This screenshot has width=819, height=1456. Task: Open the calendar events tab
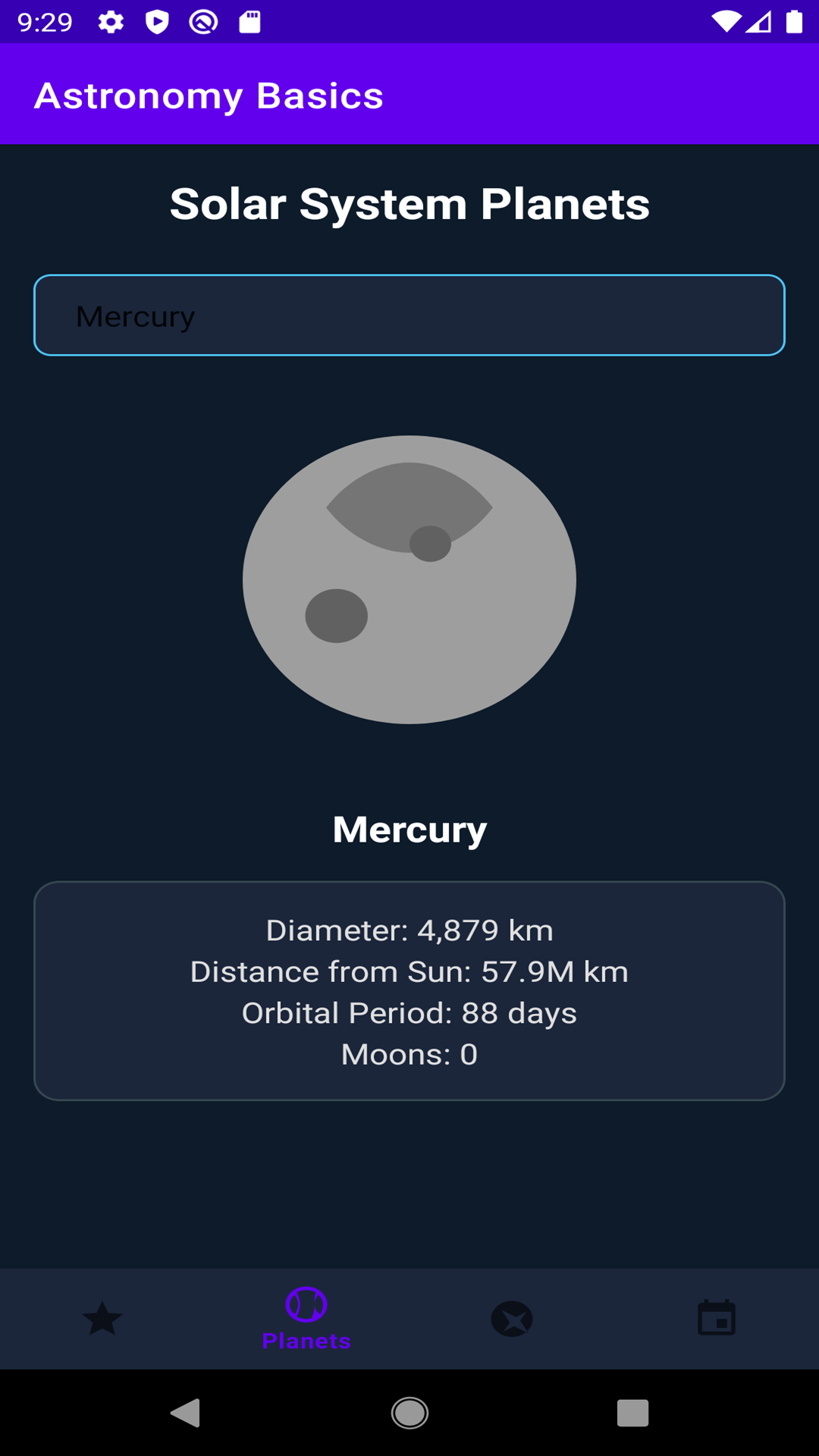pos(717,1319)
